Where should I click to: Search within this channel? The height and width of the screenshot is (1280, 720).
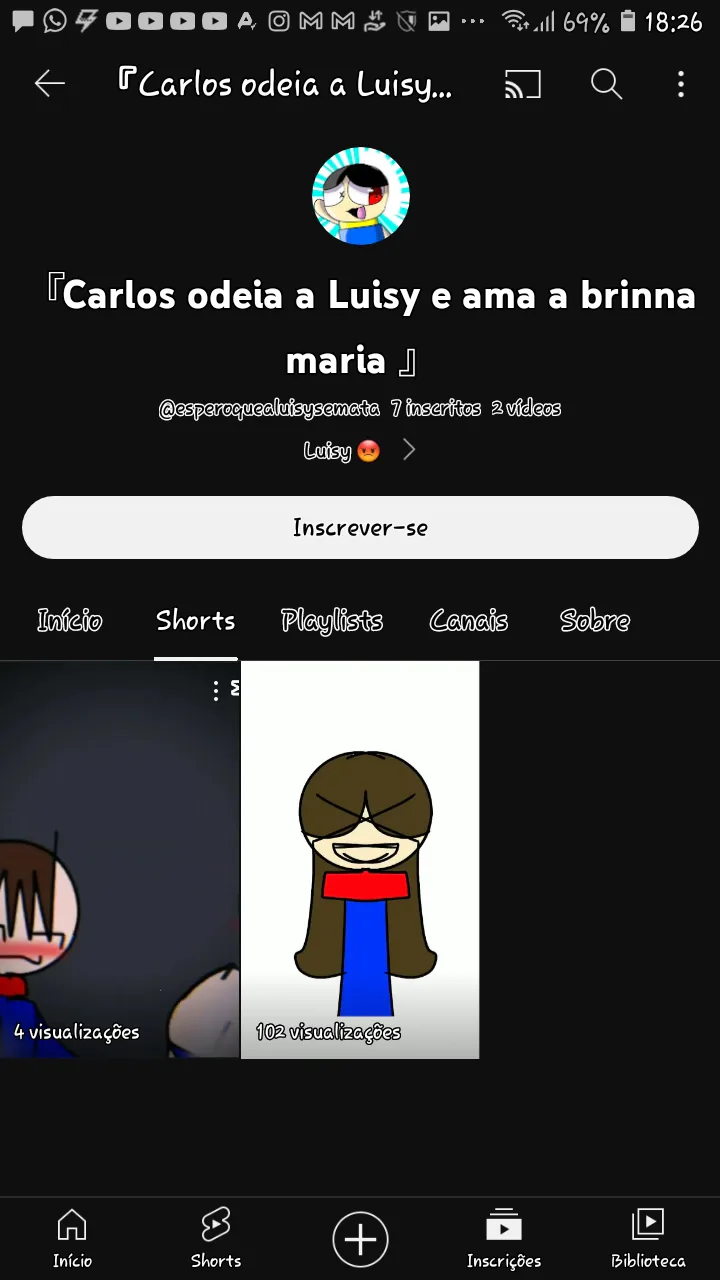[x=606, y=85]
